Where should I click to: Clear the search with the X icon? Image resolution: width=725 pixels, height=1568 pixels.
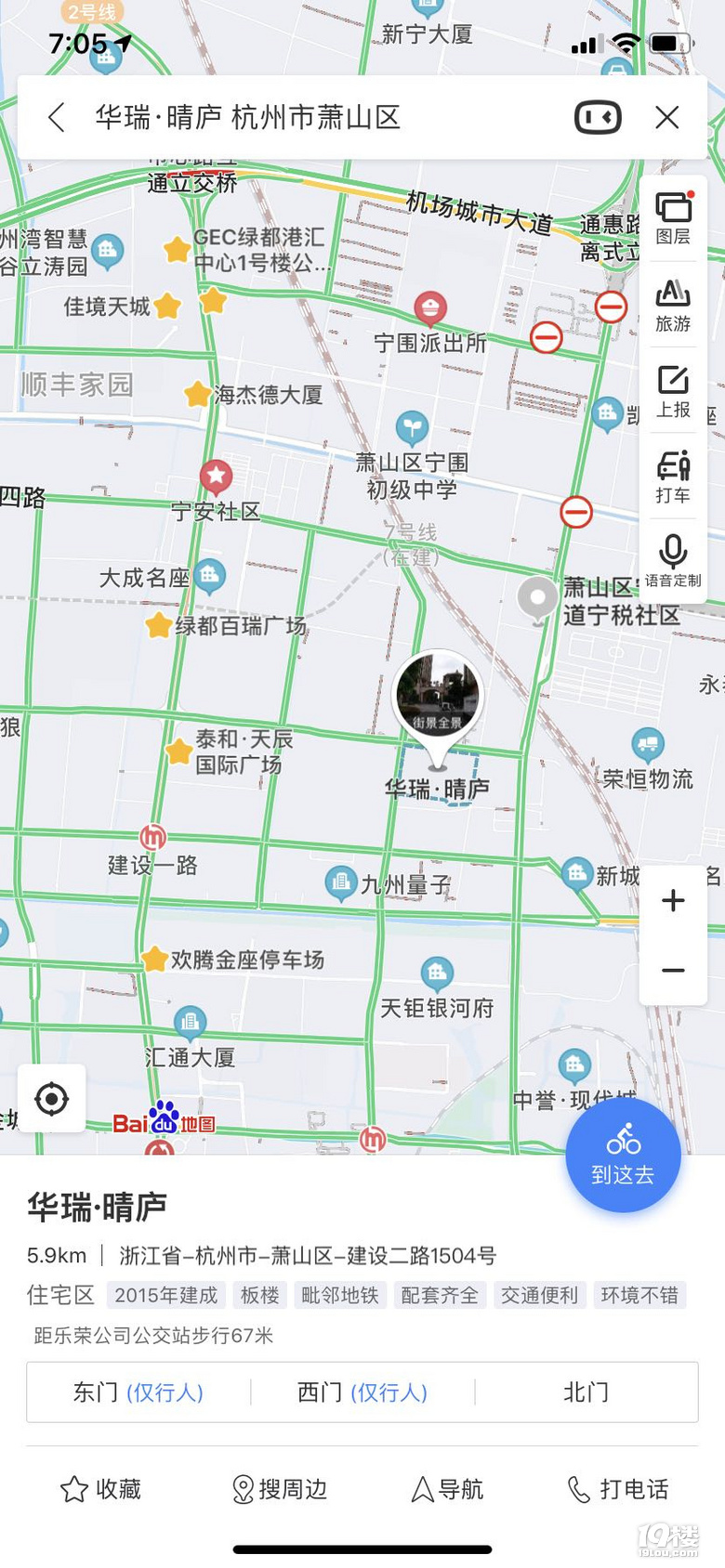pyautogui.click(x=666, y=118)
